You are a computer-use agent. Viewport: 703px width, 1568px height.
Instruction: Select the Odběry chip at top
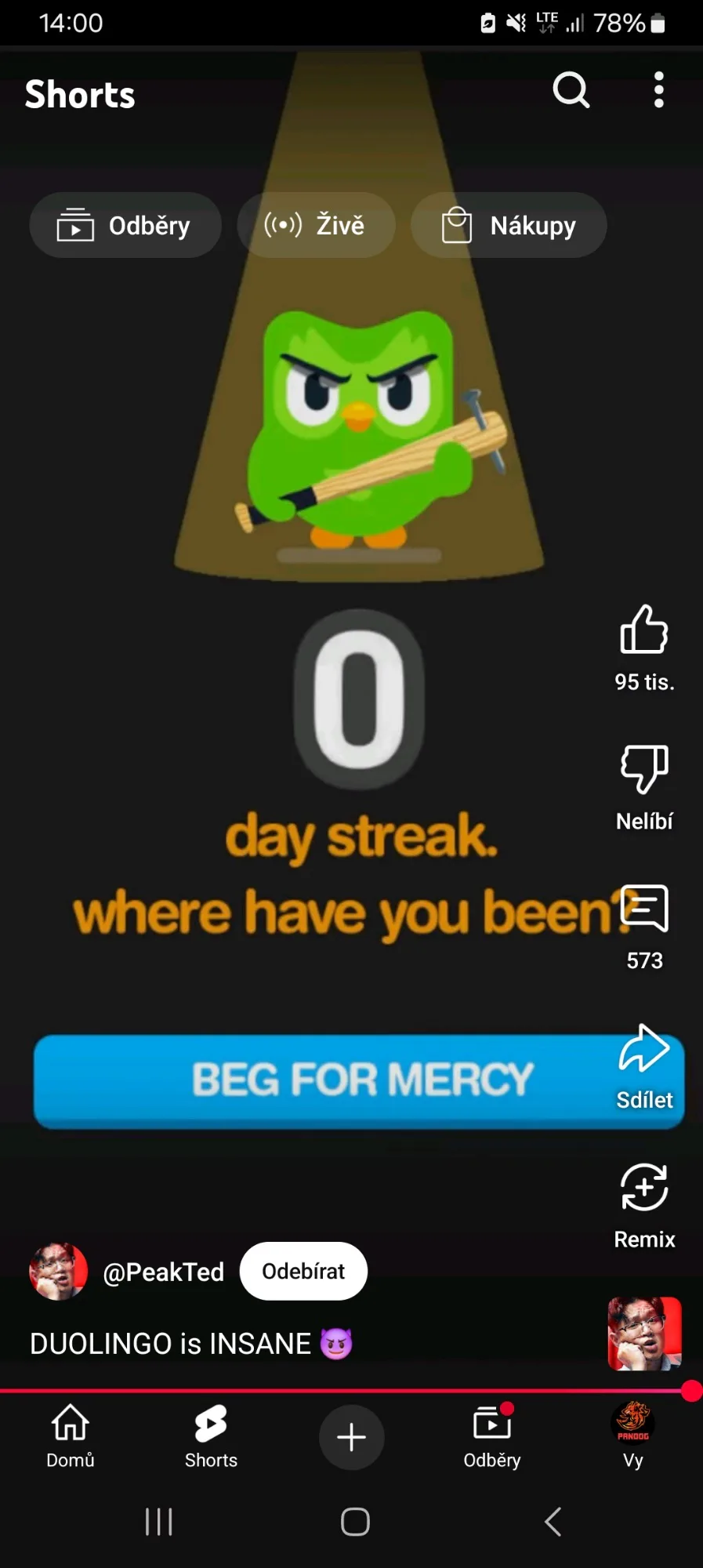(125, 226)
